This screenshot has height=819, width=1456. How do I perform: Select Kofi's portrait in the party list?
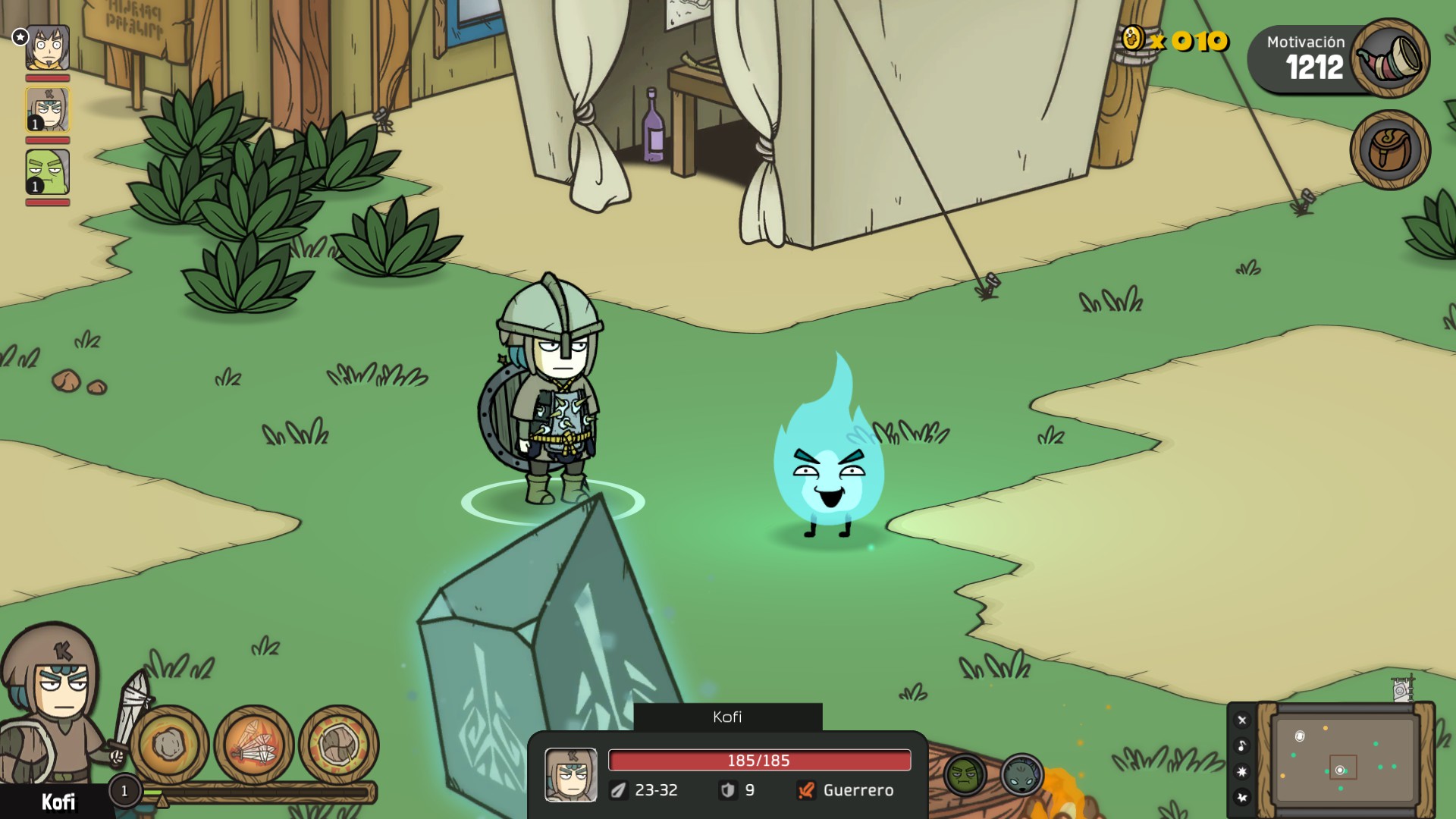click(48, 109)
